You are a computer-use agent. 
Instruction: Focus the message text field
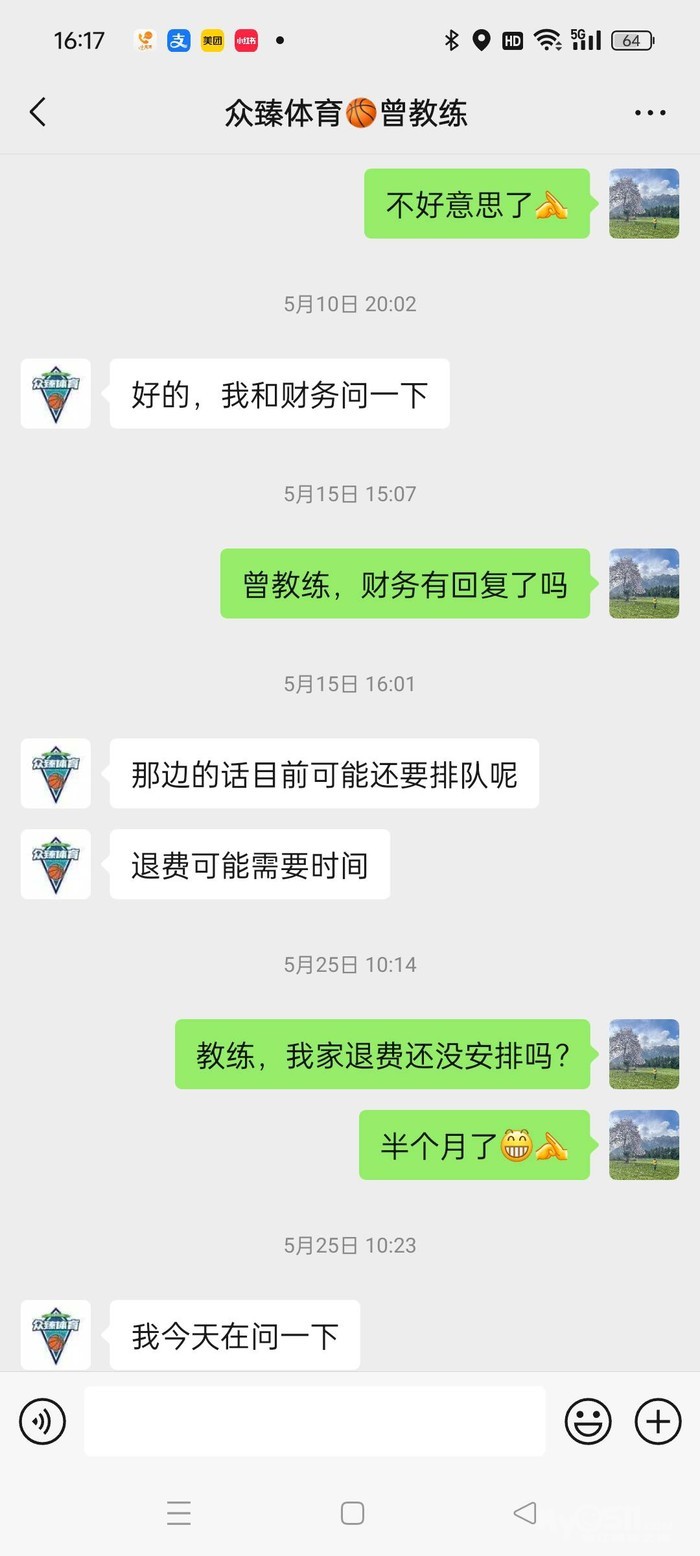314,1421
